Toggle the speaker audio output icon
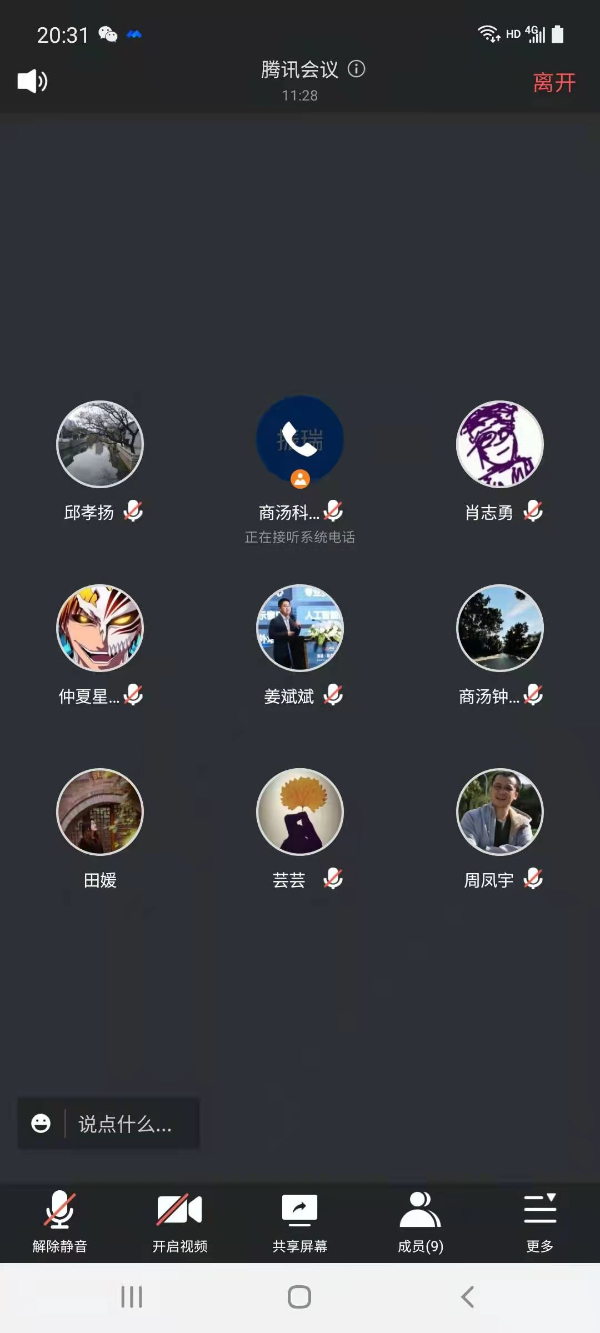Screen dimensions: 600x1333 point(32,81)
